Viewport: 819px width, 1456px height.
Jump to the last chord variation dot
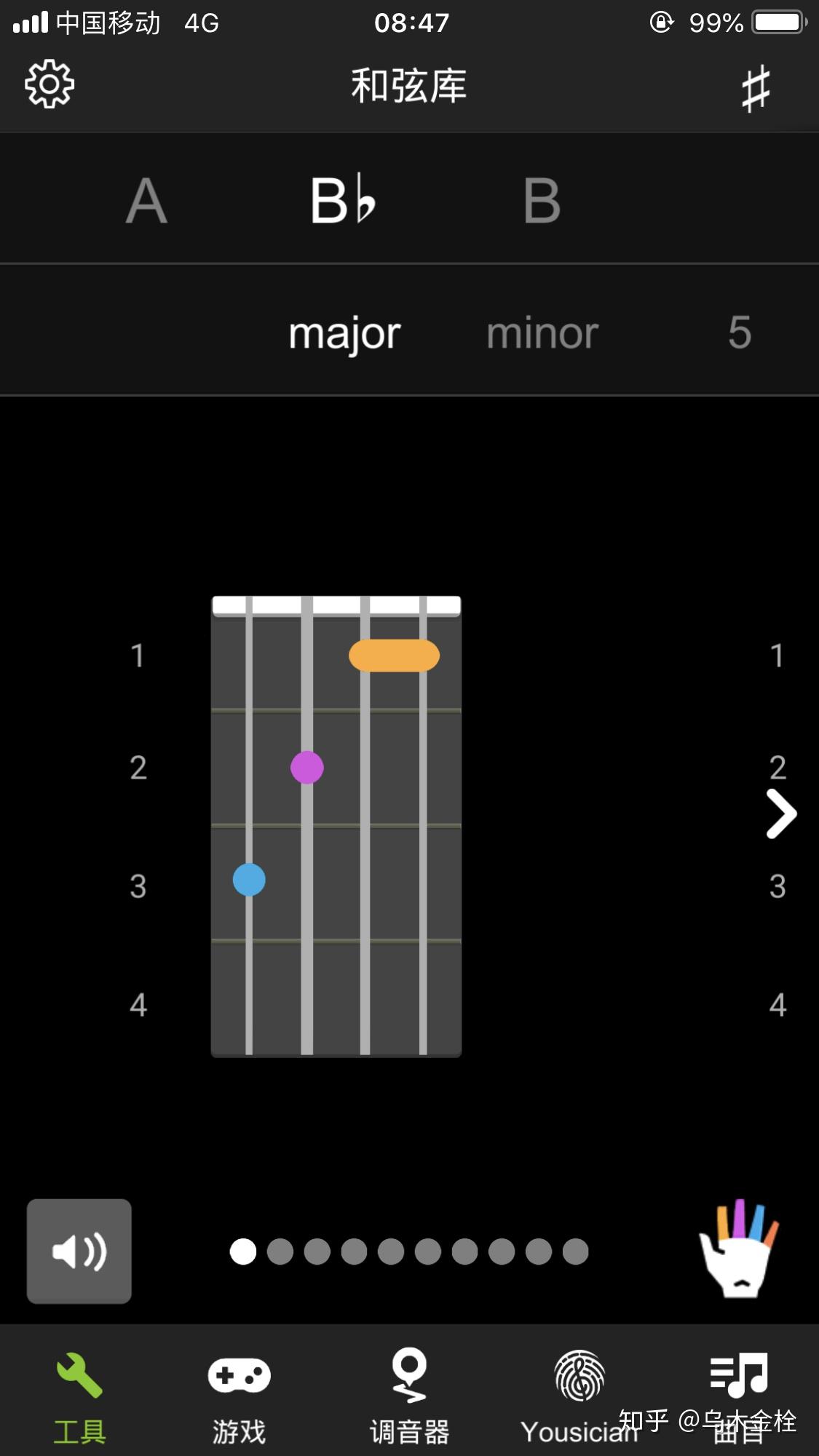575,1252
